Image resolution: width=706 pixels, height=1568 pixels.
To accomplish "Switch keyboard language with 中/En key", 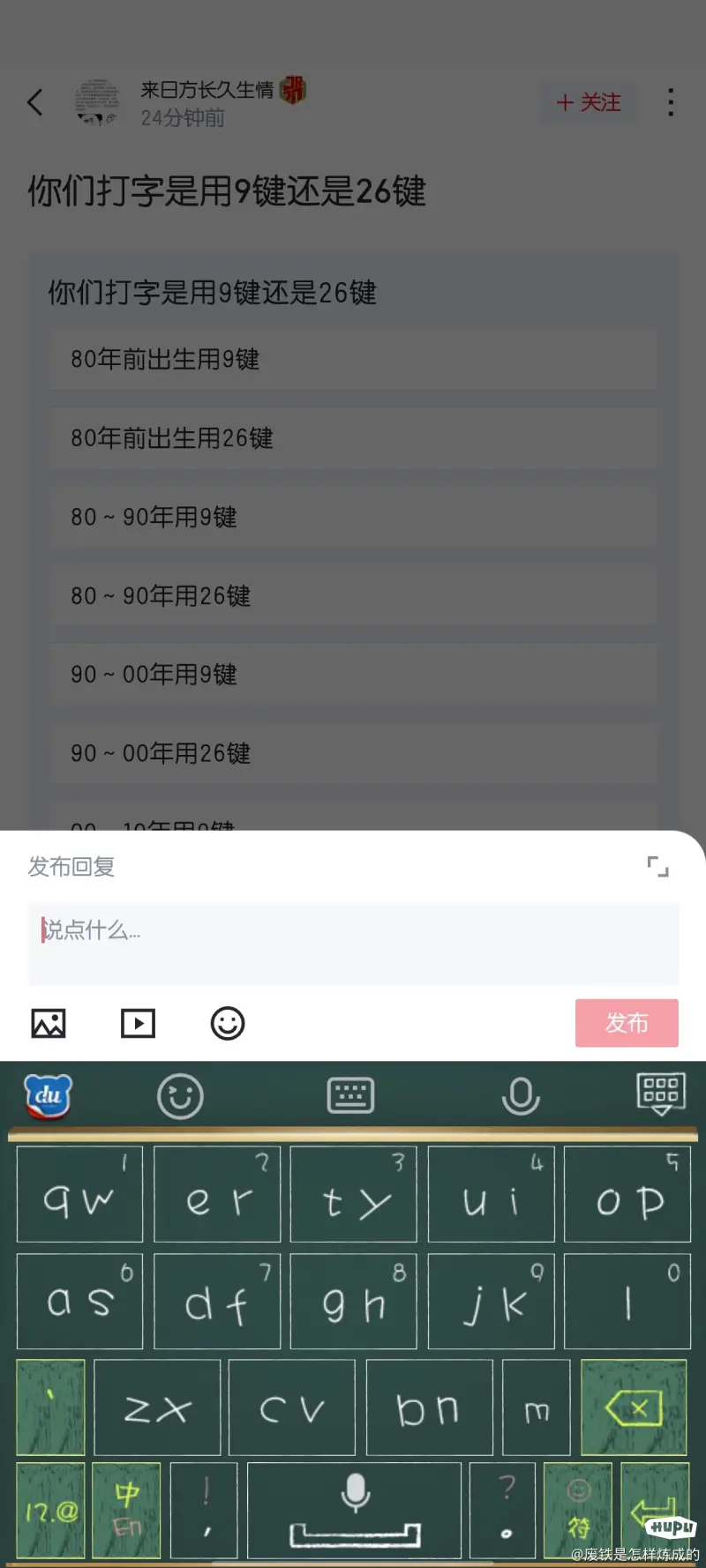I will coord(126,1510).
